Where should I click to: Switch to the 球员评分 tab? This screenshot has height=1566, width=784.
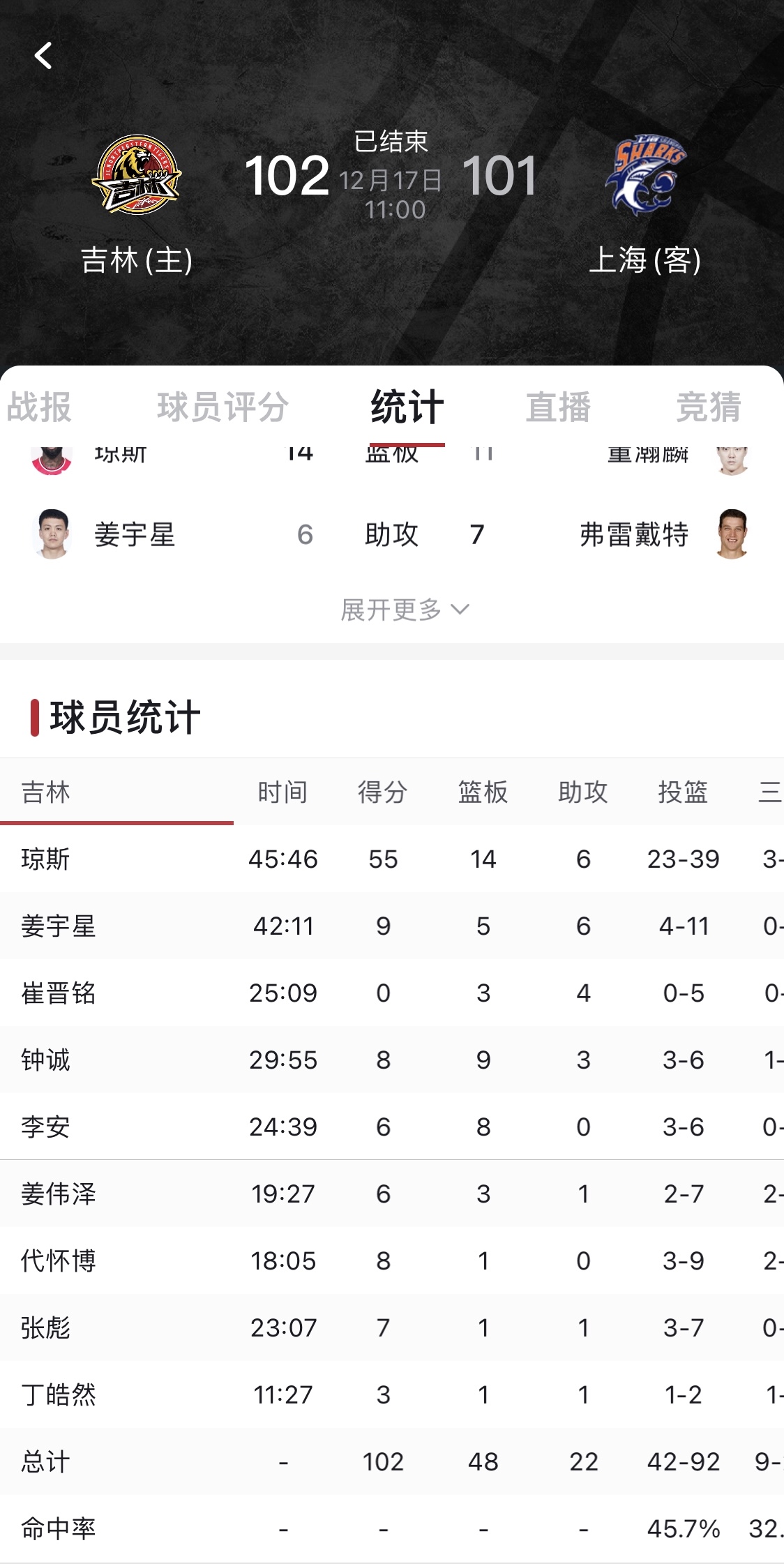pos(223,407)
